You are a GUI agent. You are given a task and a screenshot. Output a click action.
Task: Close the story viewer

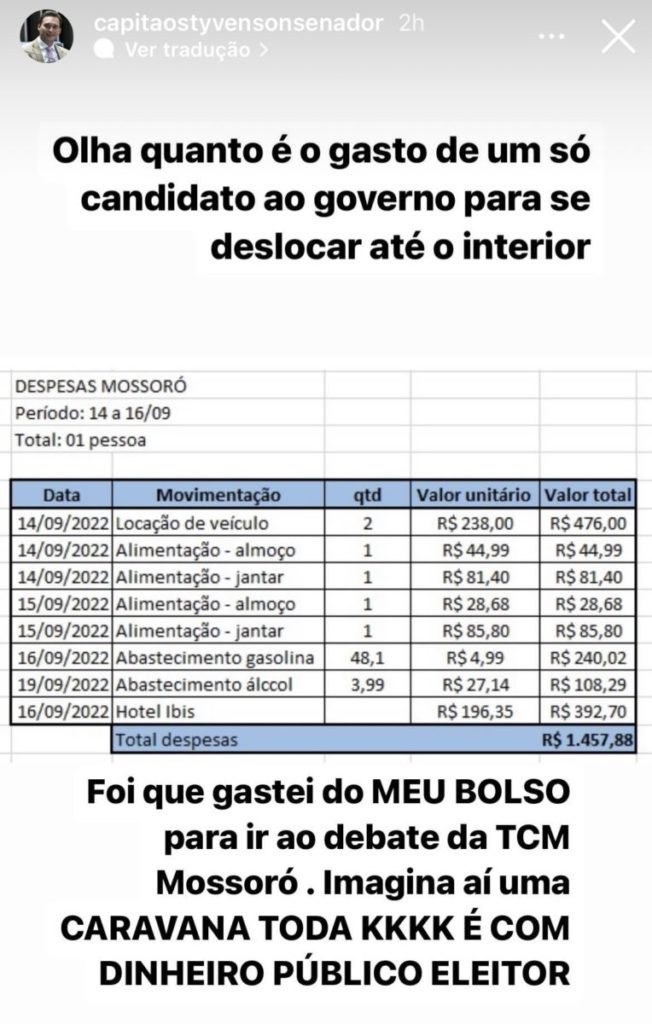tap(617, 36)
